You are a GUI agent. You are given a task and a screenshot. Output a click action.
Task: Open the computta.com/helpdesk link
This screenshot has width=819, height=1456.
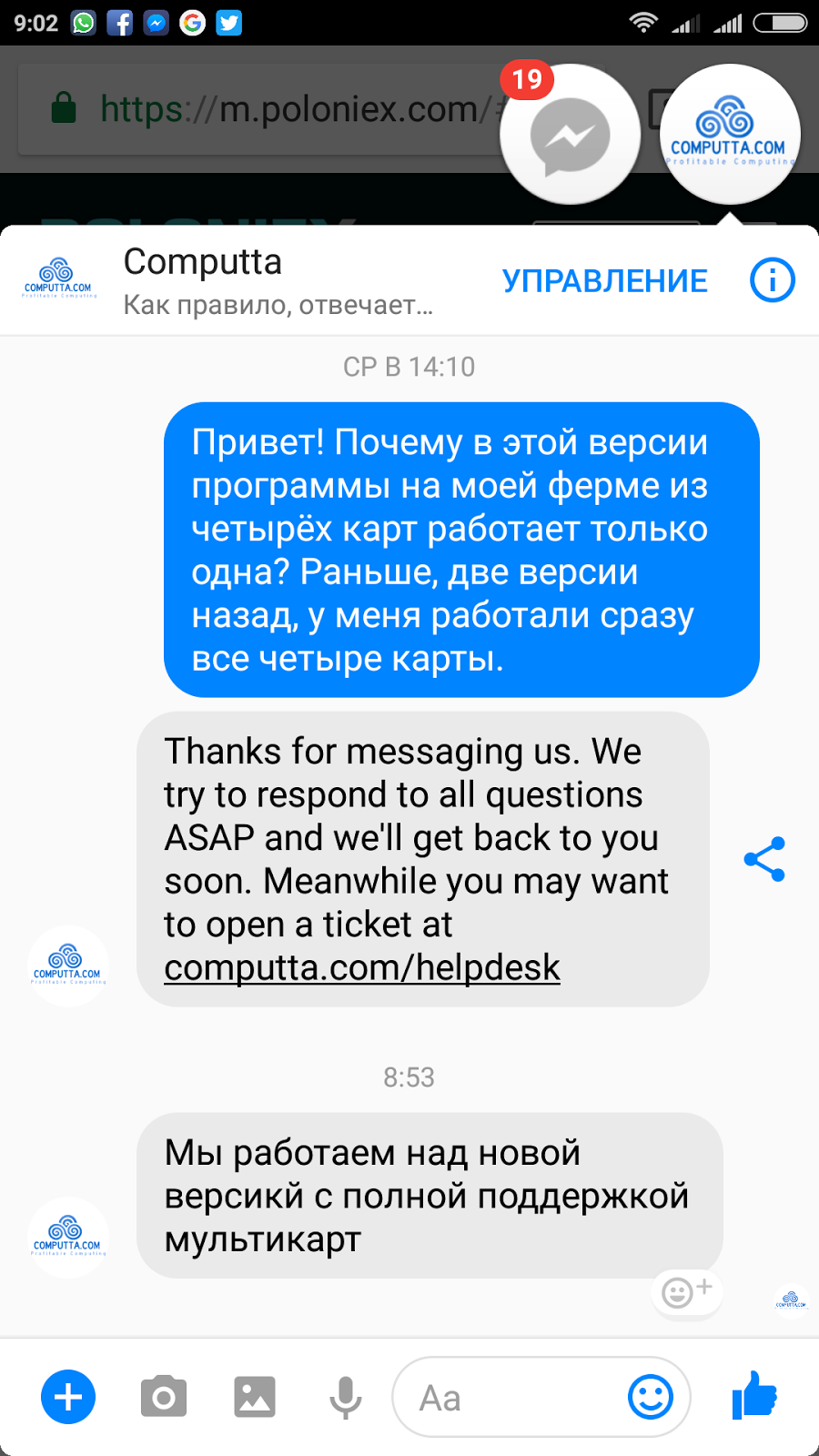(x=361, y=967)
